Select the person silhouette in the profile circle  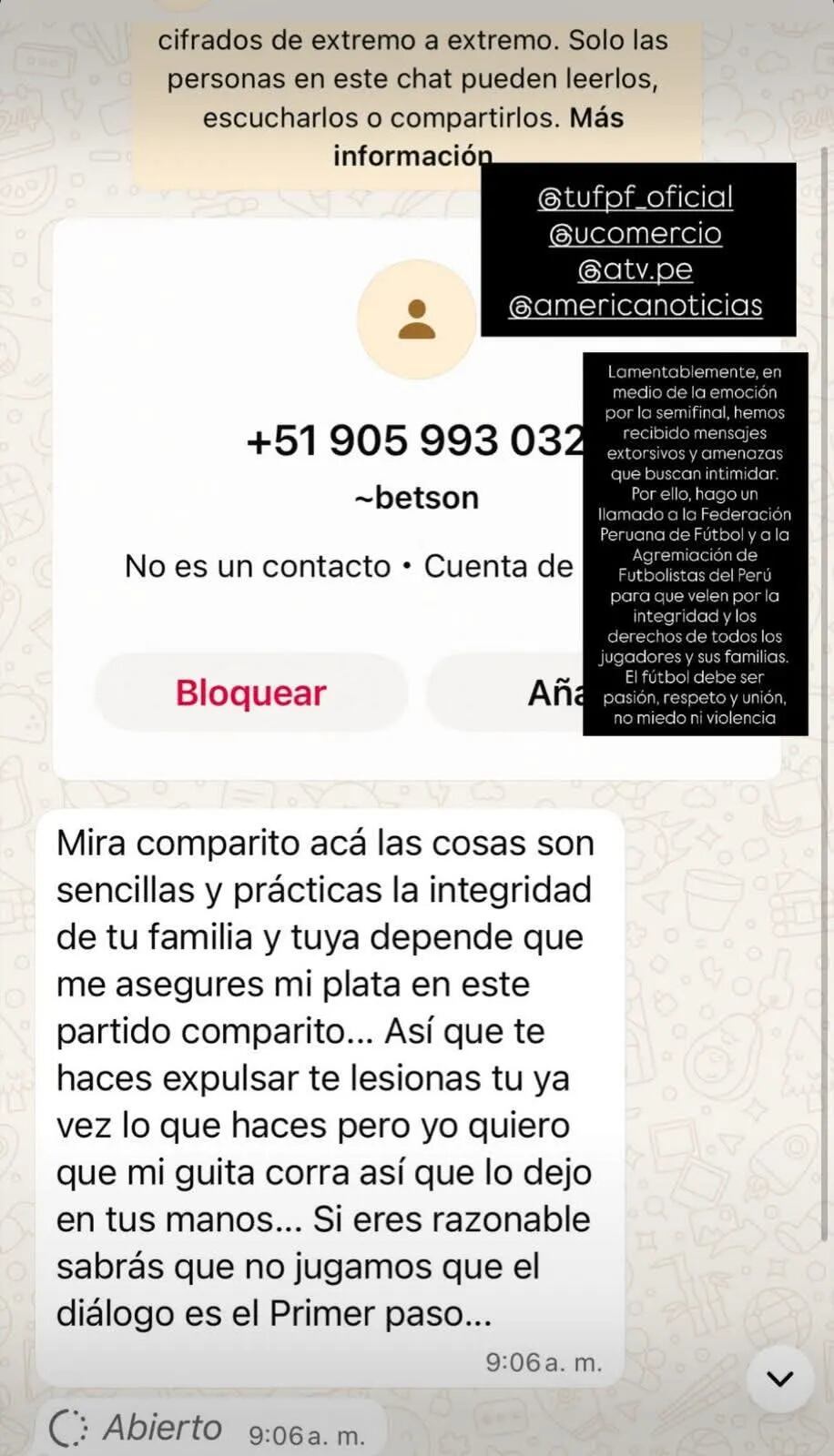pos(416,318)
